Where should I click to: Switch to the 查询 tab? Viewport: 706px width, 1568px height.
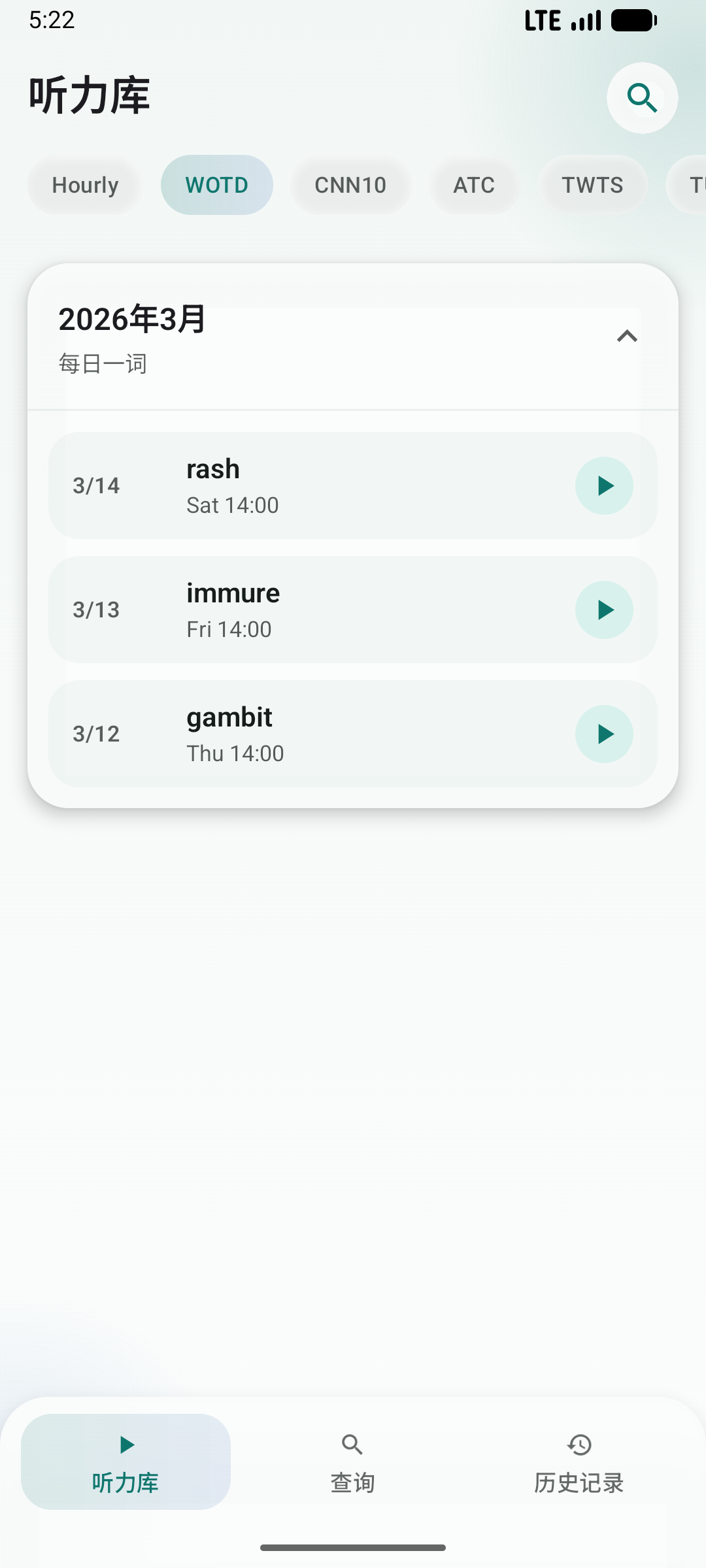(352, 1462)
